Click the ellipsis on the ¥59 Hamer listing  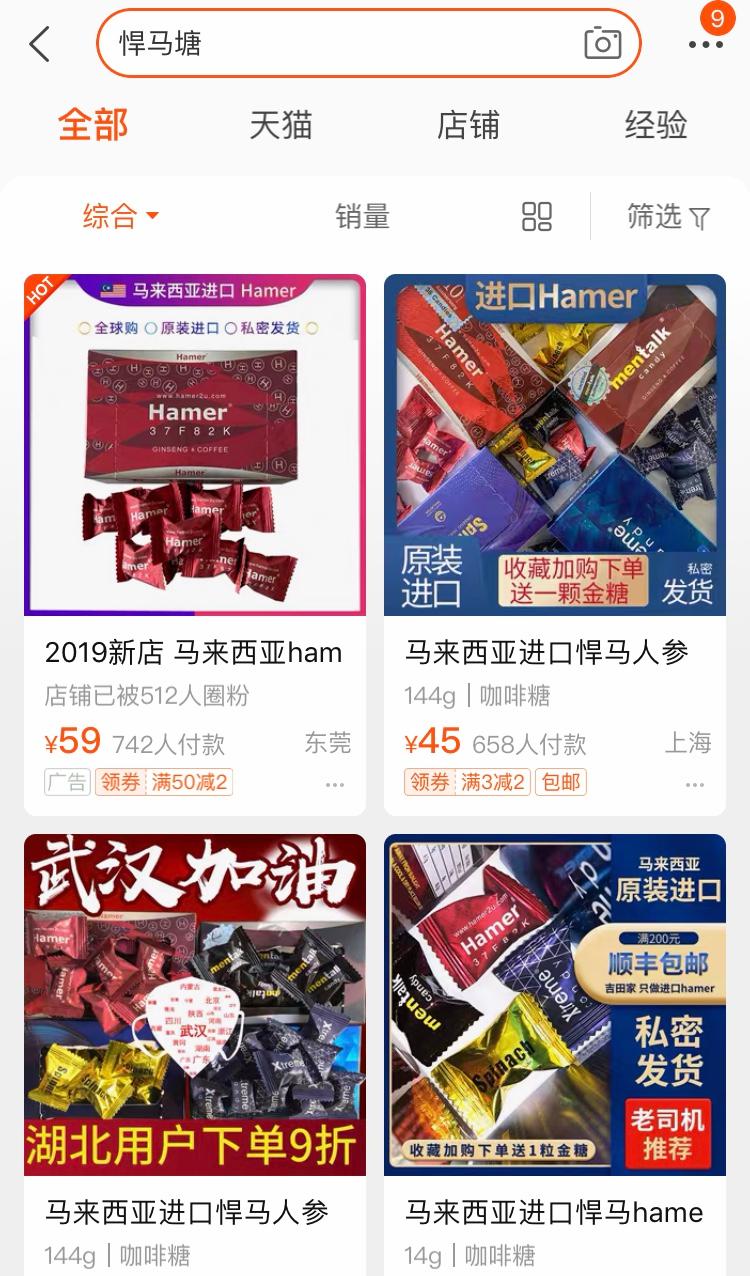click(x=334, y=785)
